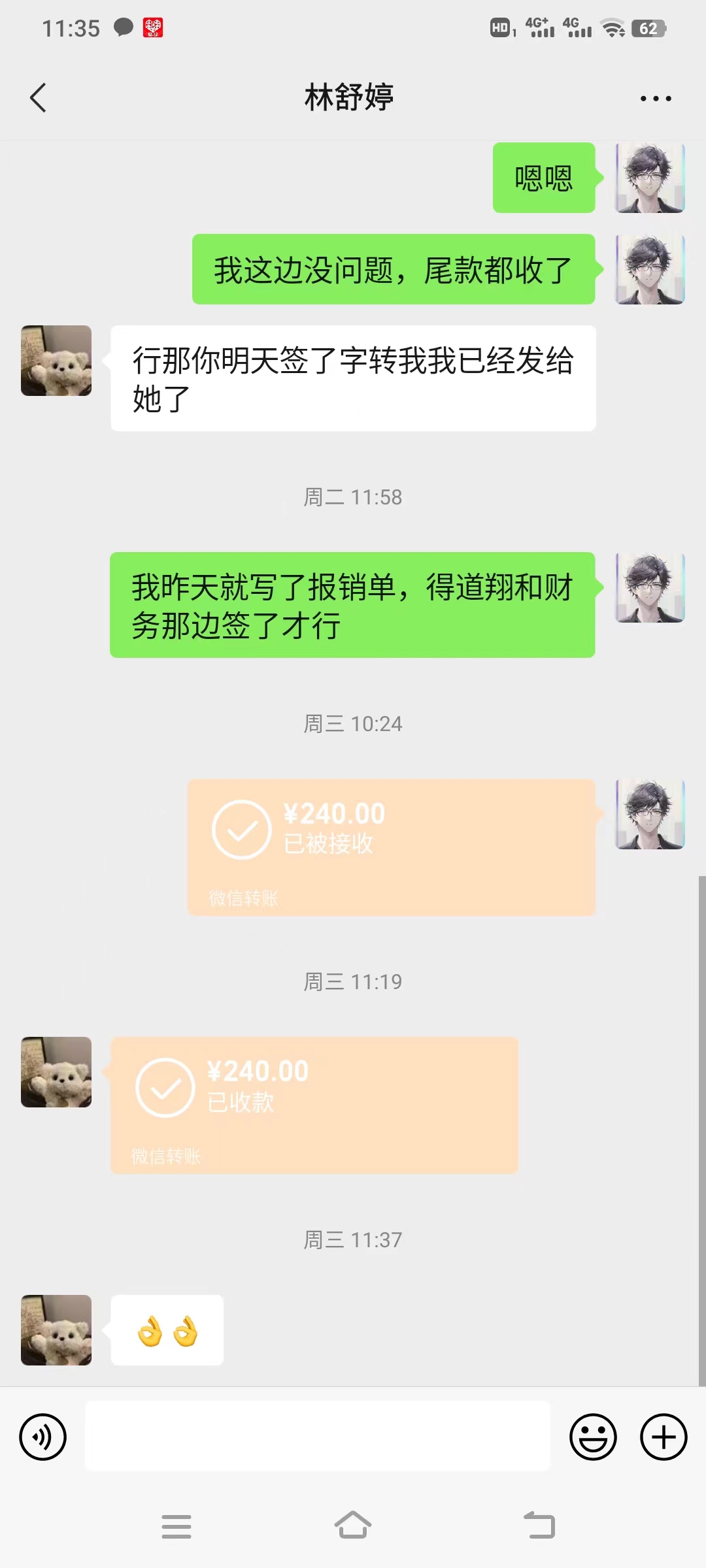Focus the message text field

pos(318,1436)
